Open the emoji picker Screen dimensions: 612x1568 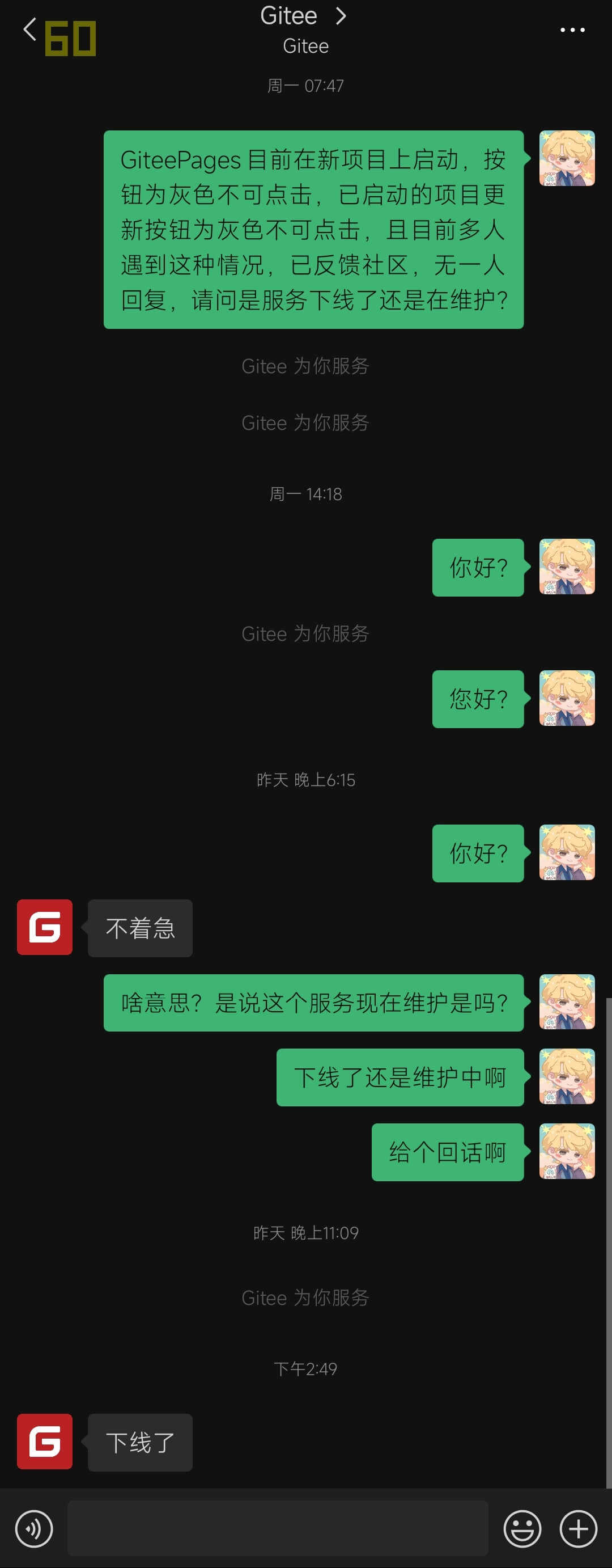[x=522, y=1528]
